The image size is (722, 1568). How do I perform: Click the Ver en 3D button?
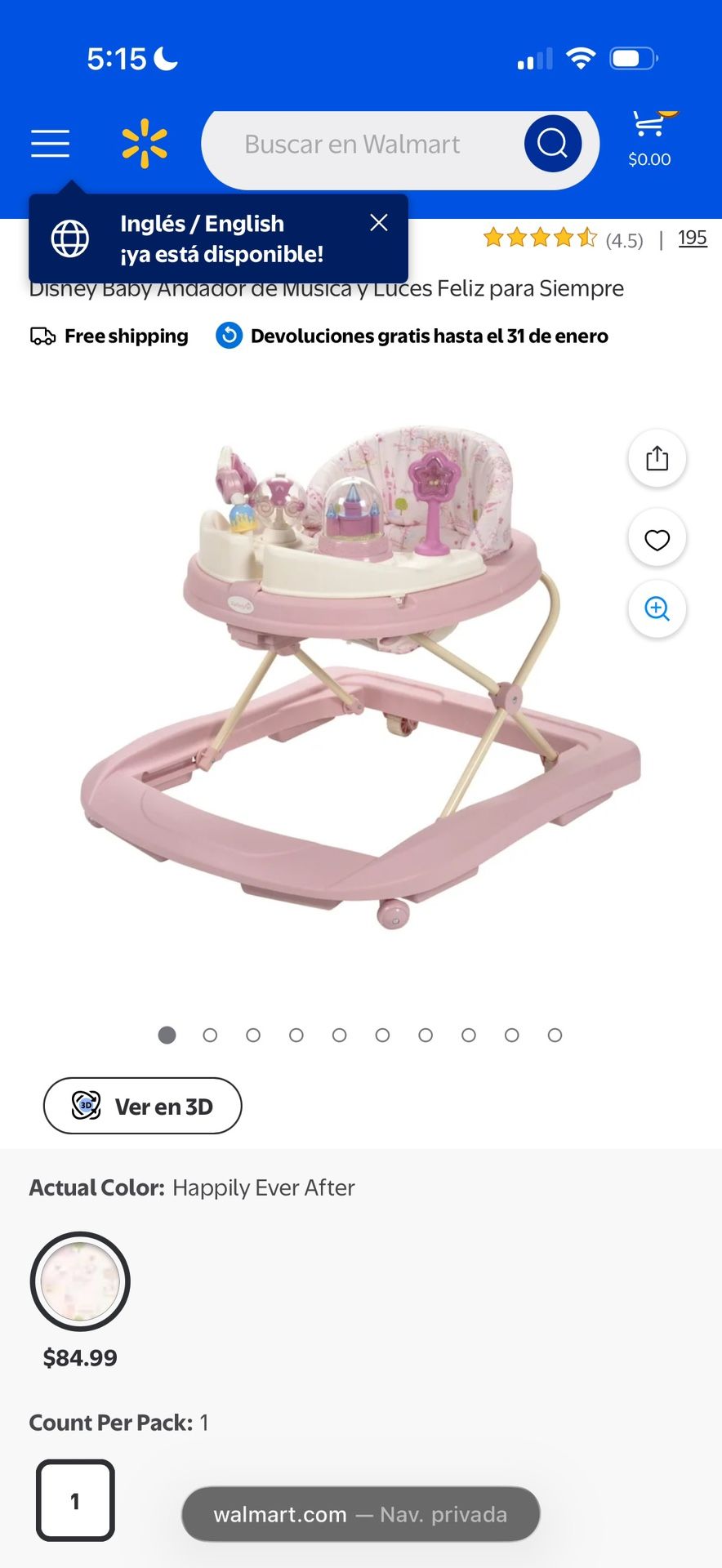142,1106
